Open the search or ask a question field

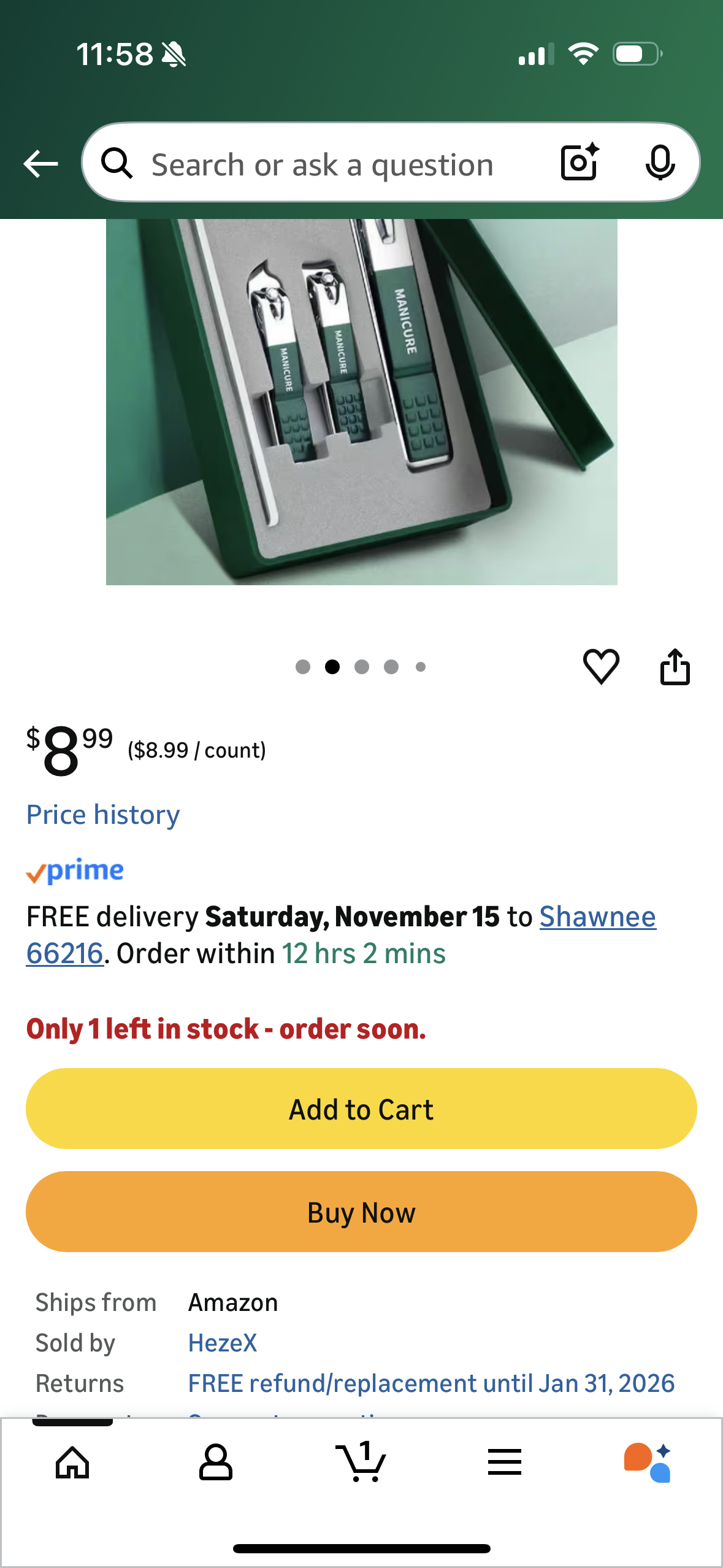pos(322,165)
